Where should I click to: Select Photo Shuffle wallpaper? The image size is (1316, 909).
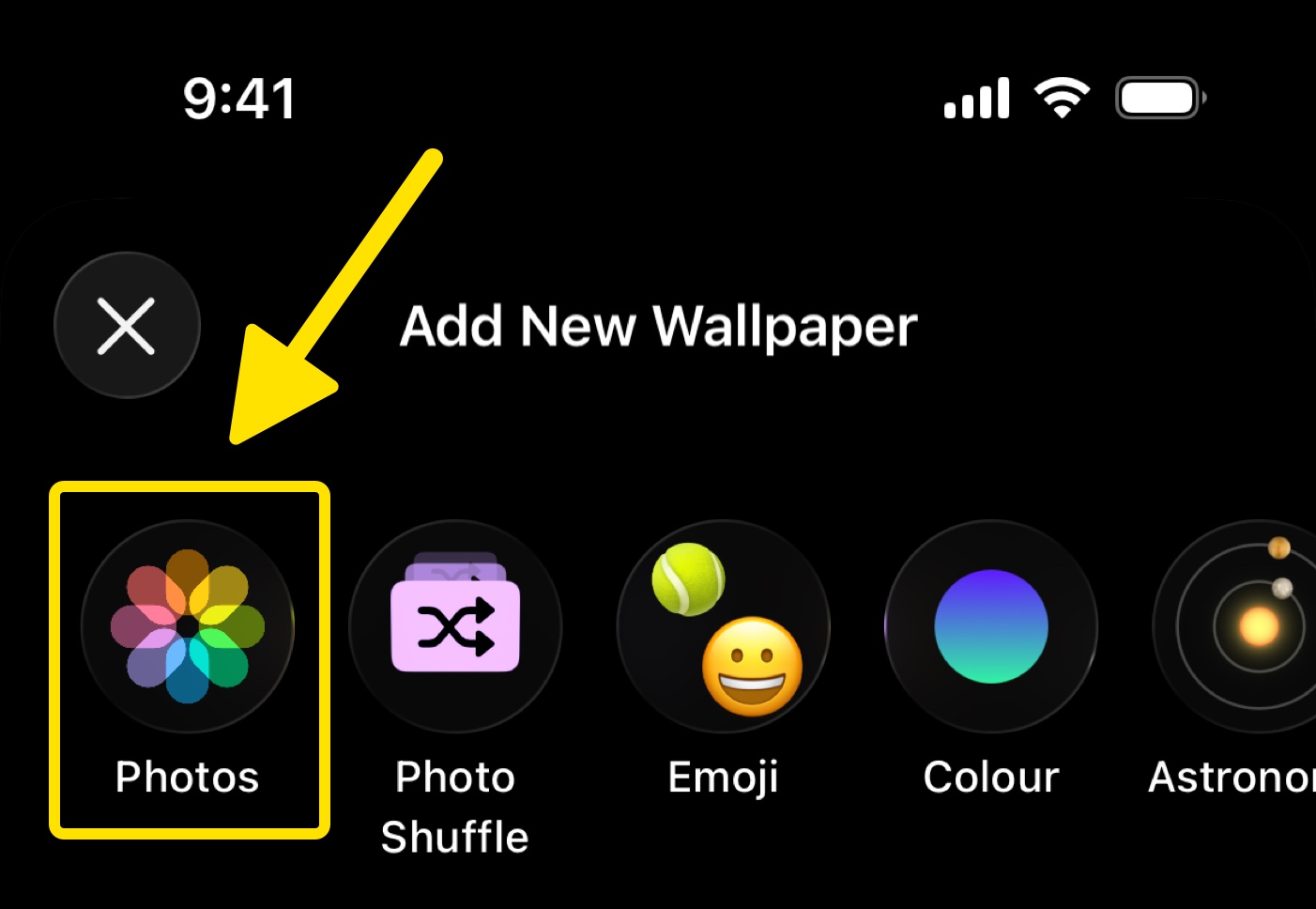click(455, 626)
